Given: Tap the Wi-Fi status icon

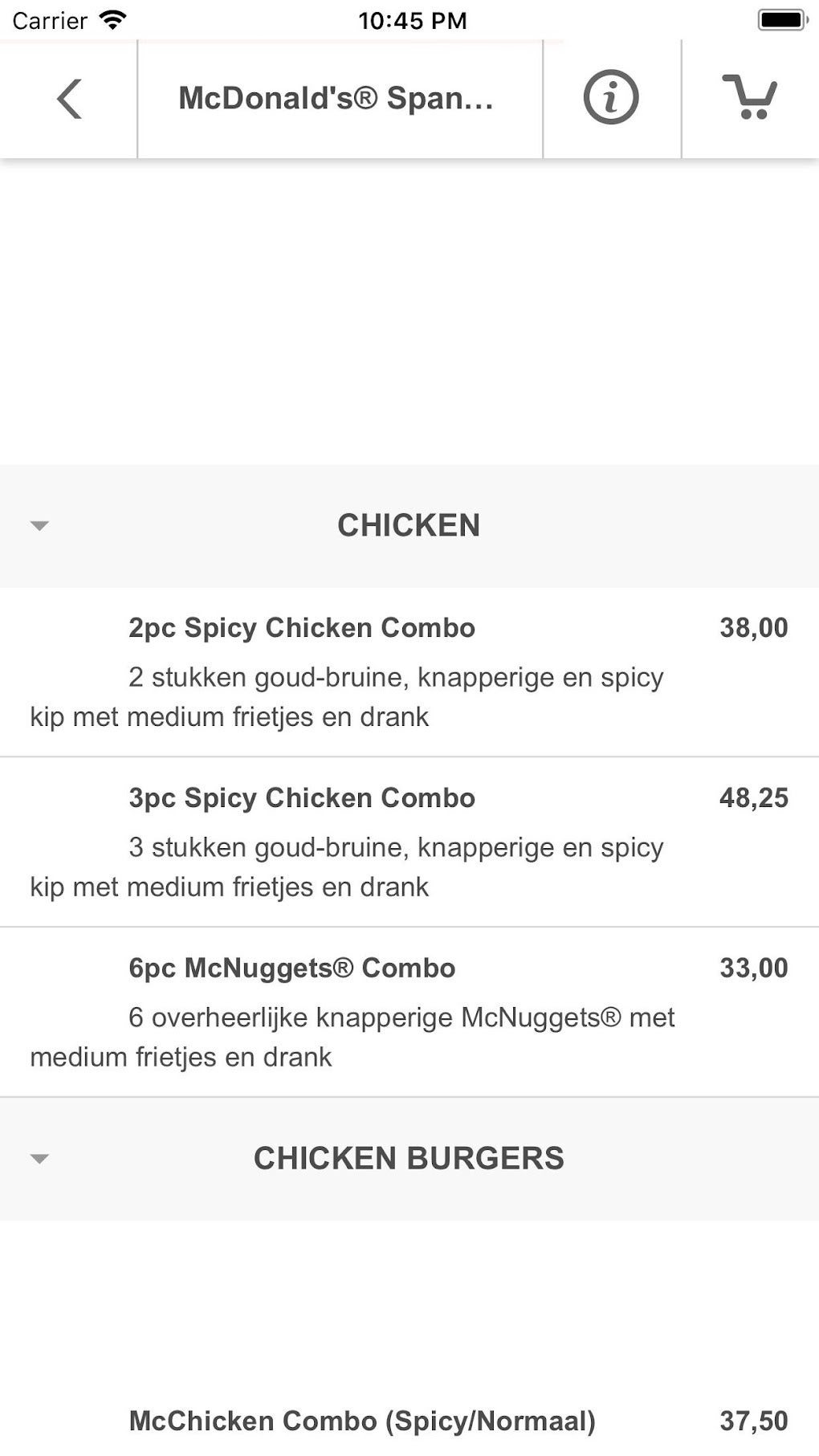Looking at the screenshot, I should [x=112, y=19].
